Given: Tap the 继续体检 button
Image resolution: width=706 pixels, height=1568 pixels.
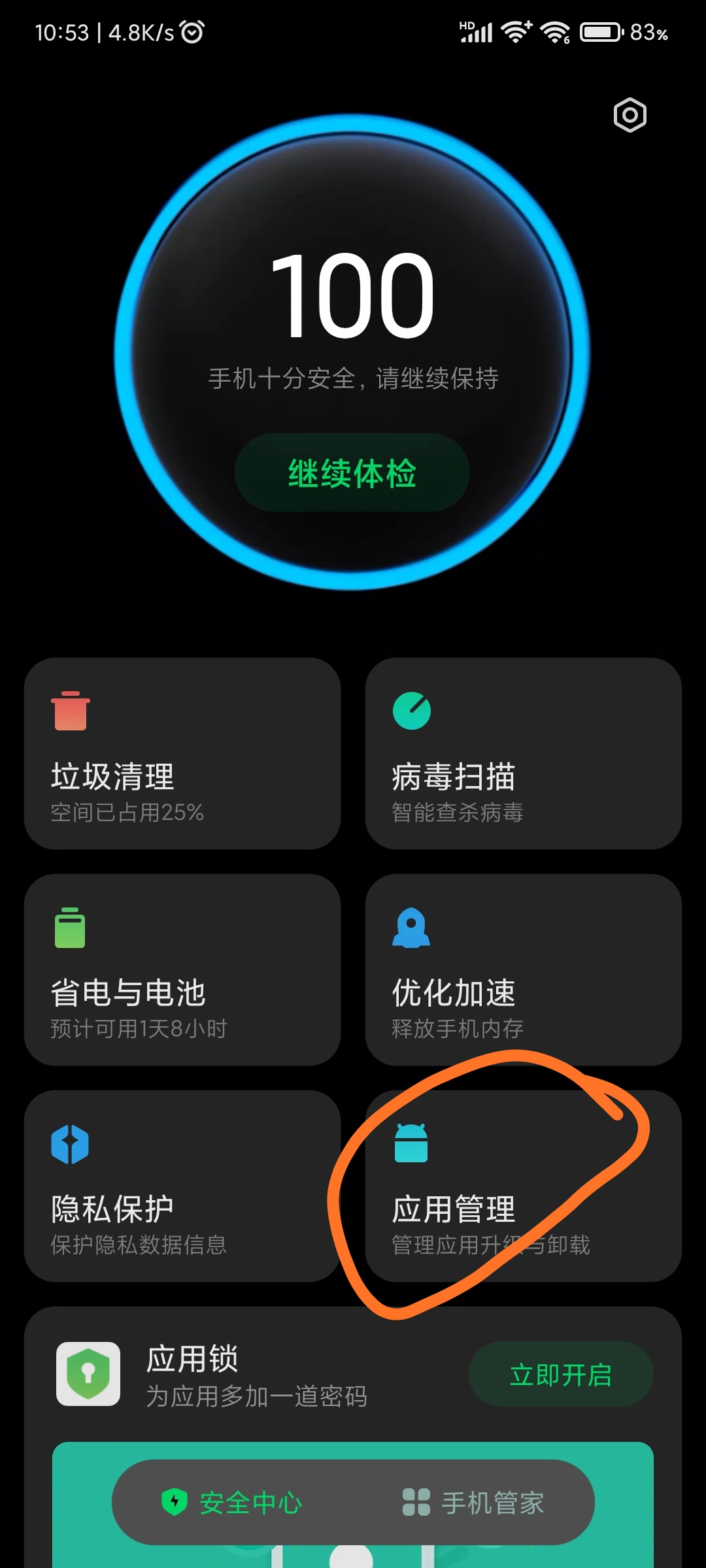Looking at the screenshot, I should (352, 472).
